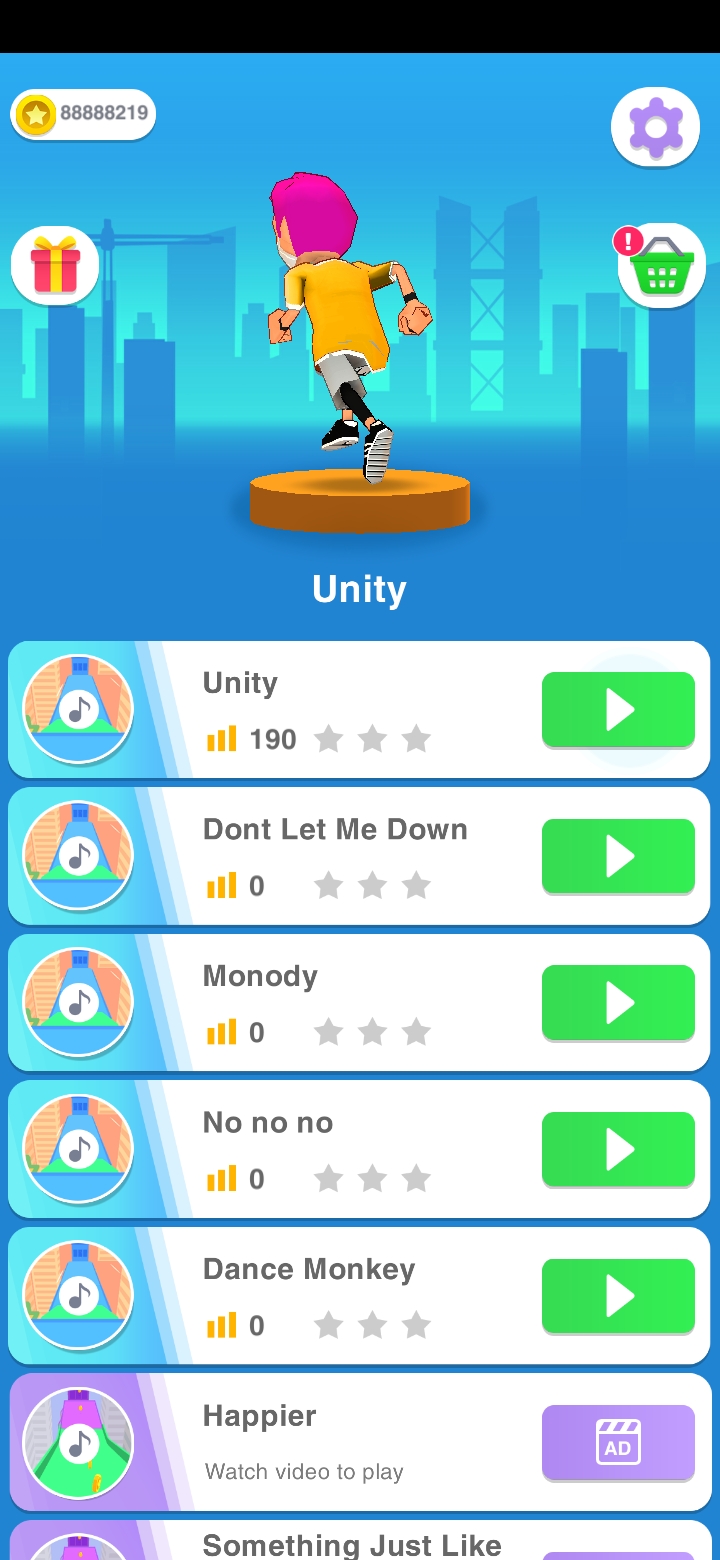The width and height of the screenshot is (720, 1560).
Task: Start the Monody level
Action: pos(618,1003)
